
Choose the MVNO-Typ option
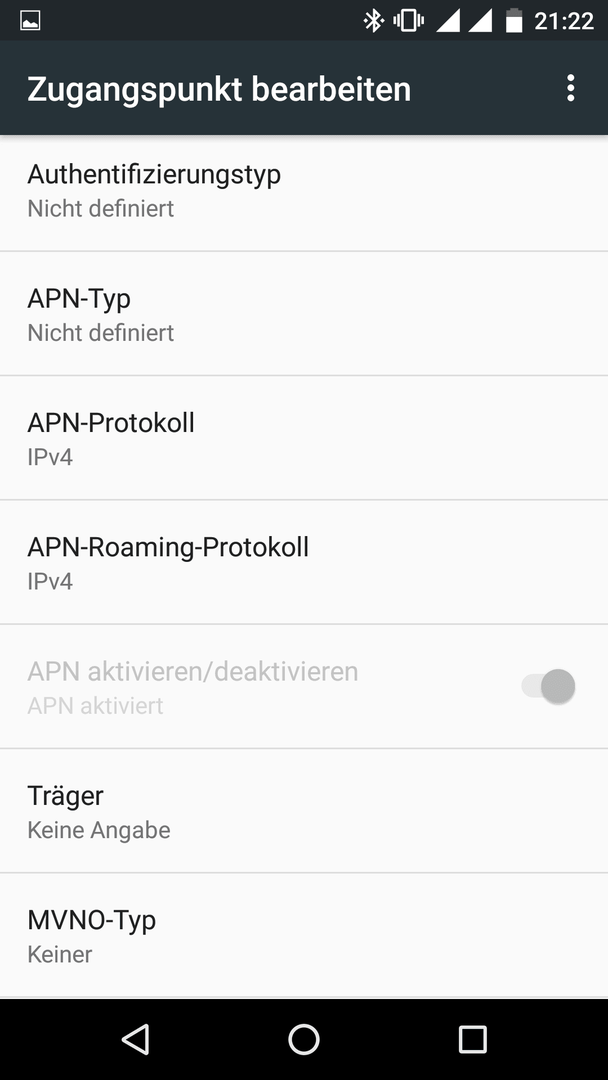click(304, 935)
